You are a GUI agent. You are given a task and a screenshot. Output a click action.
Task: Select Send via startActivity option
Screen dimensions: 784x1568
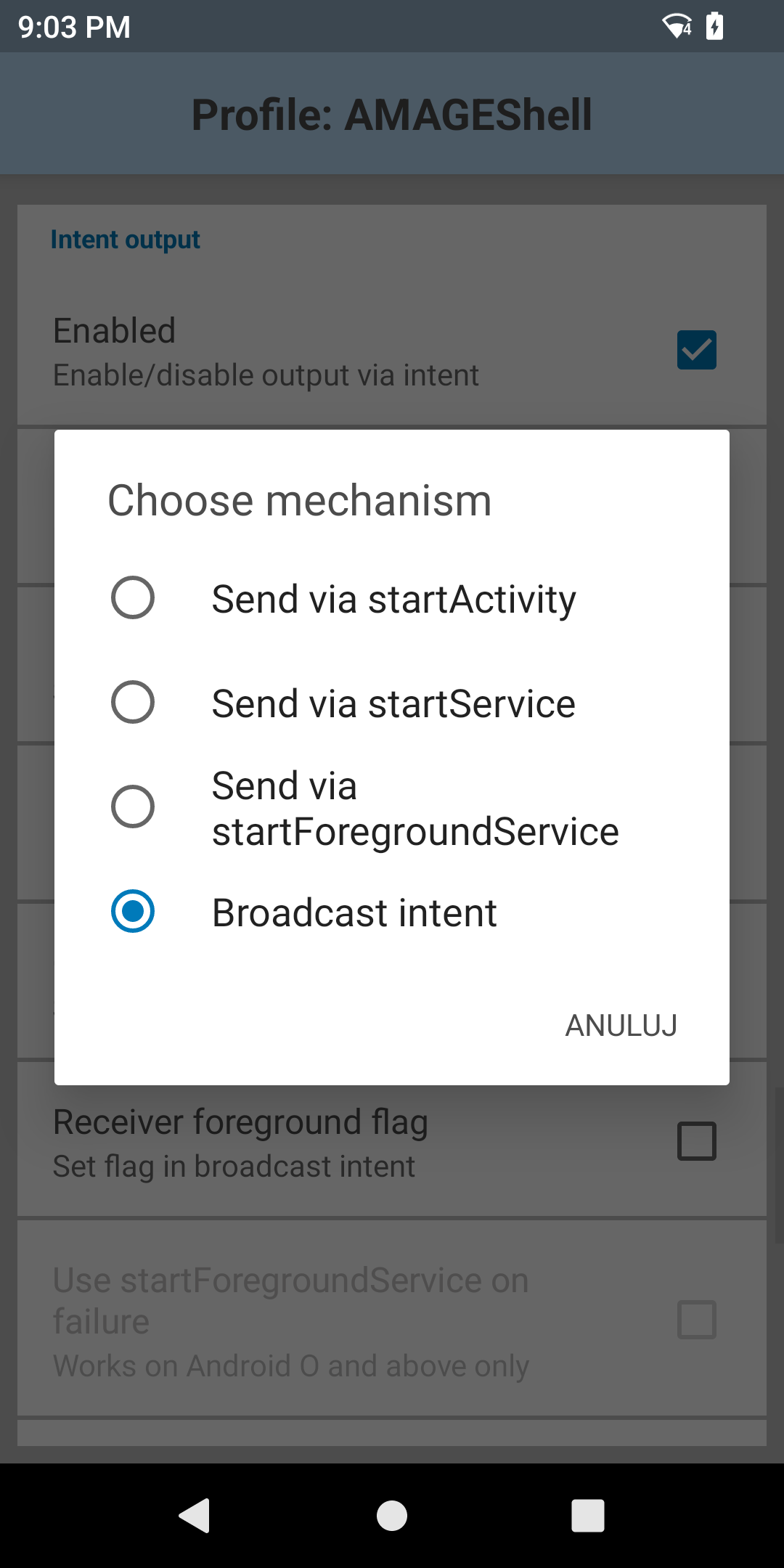coord(133,598)
